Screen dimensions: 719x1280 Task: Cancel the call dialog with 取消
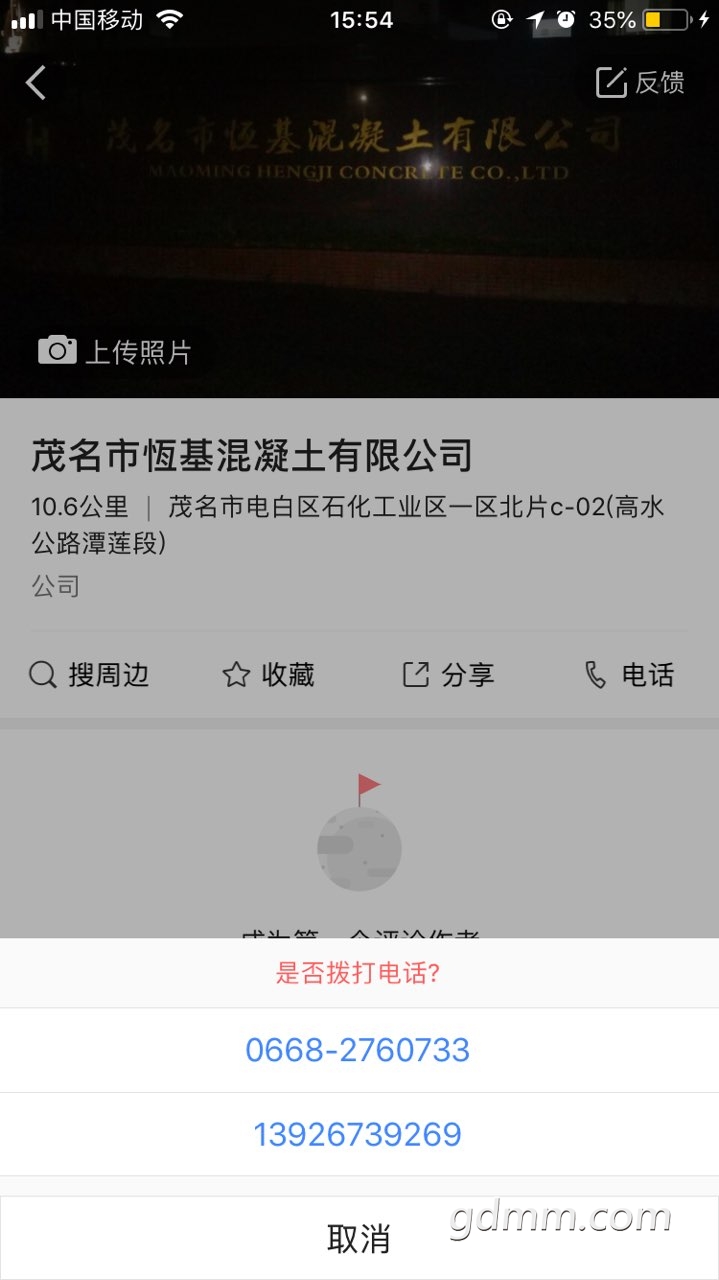pos(358,1238)
